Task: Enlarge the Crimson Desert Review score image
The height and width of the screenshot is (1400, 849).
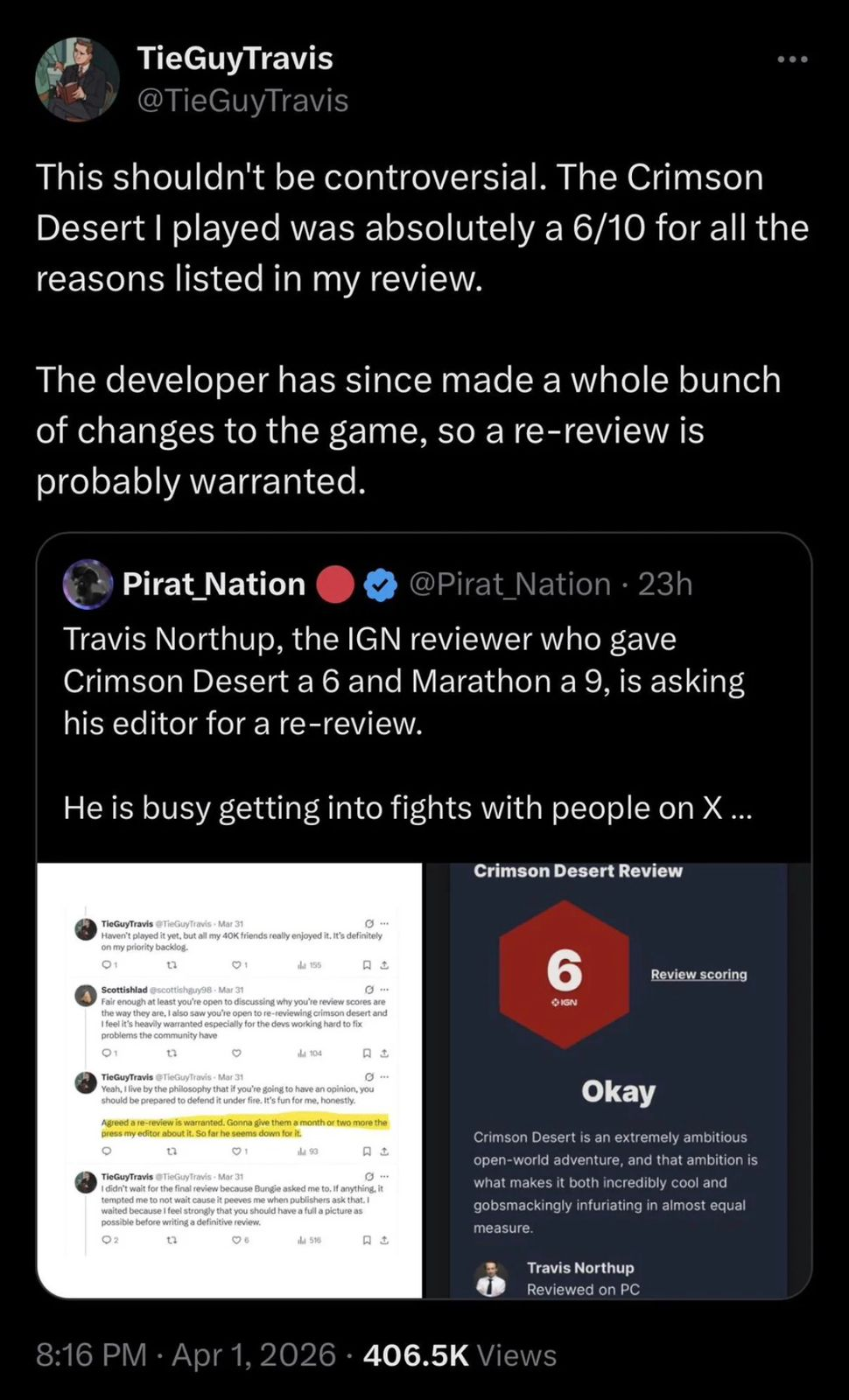Action: coord(619,1080)
